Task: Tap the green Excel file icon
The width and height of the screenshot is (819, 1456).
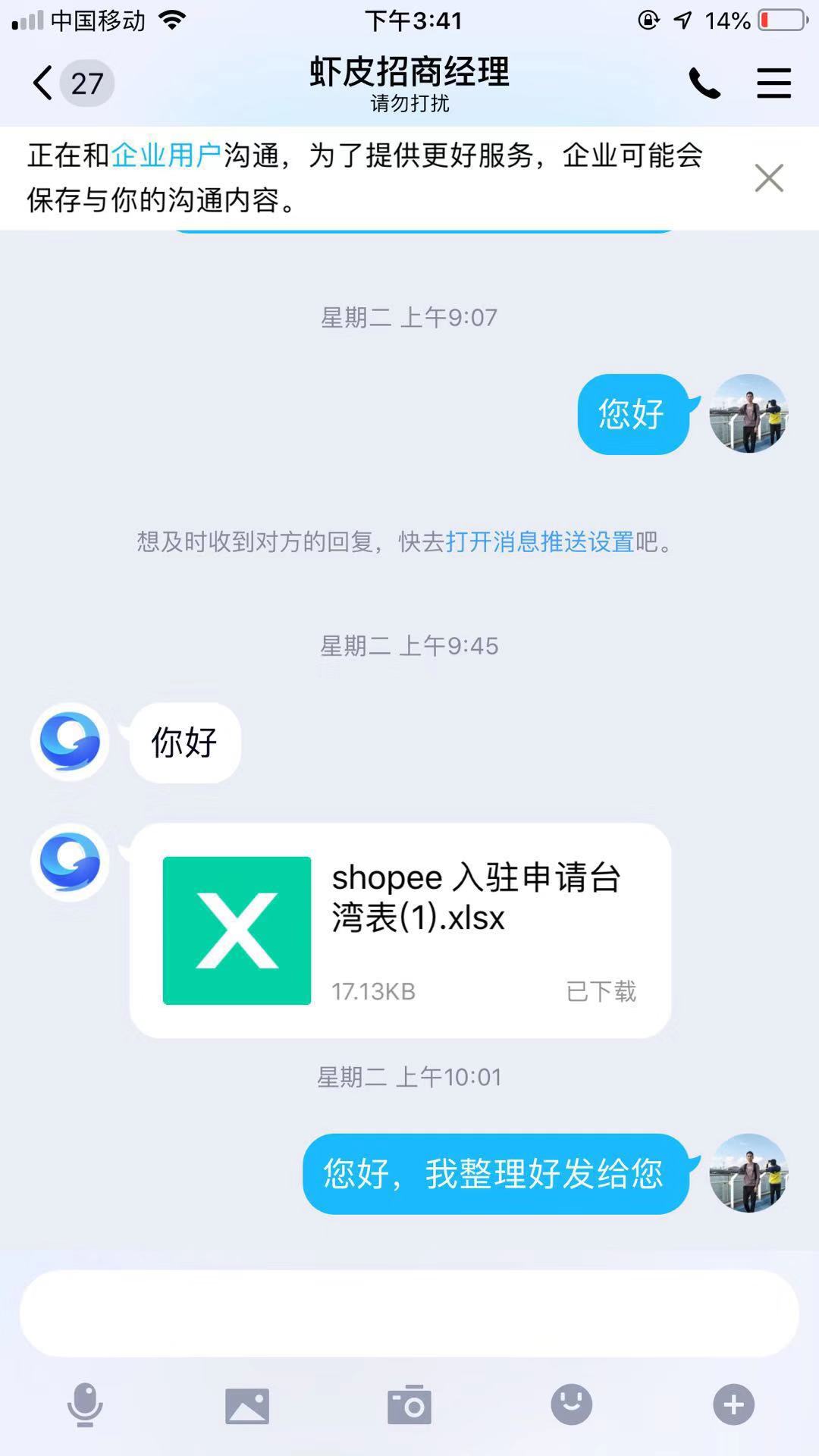Action: pyautogui.click(x=236, y=927)
